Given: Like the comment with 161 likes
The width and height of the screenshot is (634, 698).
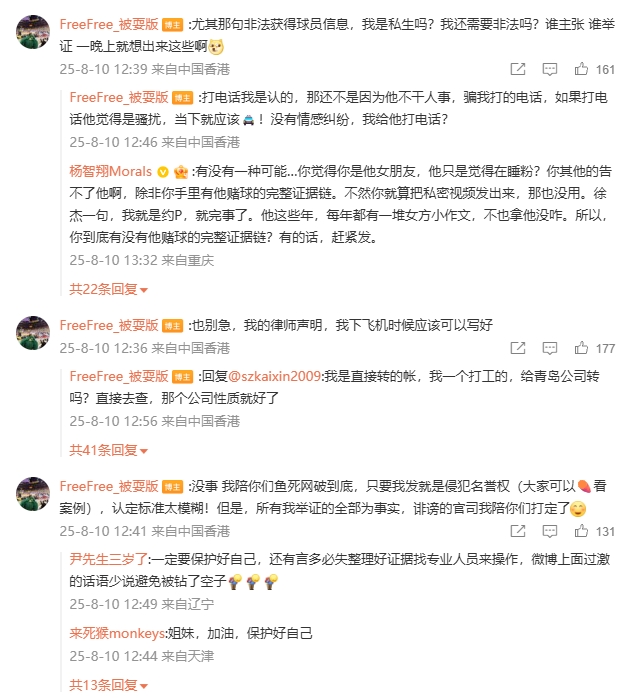Looking at the screenshot, I should 582,70.
